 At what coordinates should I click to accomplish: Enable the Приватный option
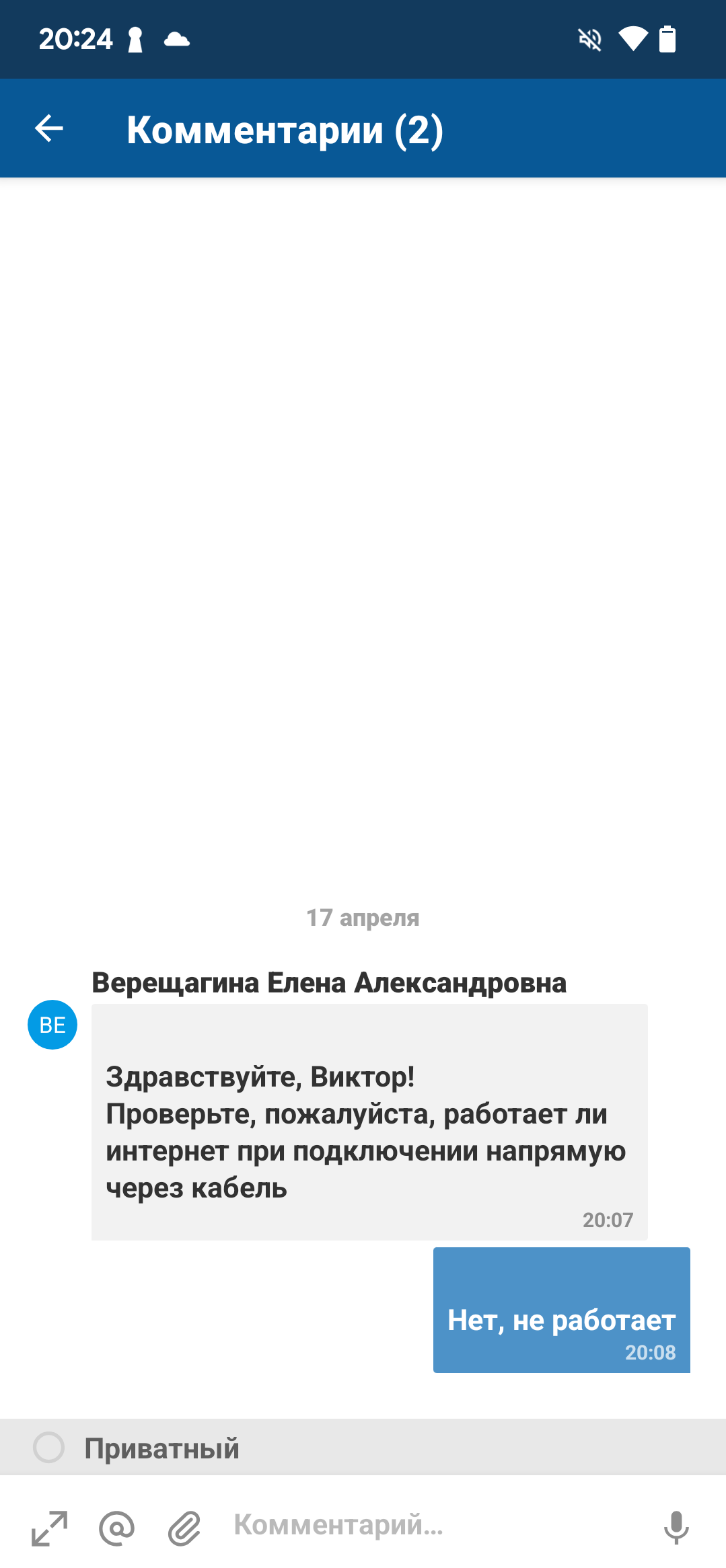(x=49, y=1447)
